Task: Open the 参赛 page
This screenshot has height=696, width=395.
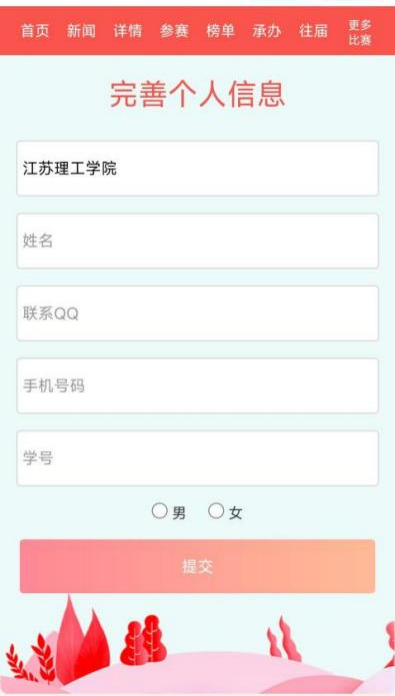Action: [x=174, y=32]
